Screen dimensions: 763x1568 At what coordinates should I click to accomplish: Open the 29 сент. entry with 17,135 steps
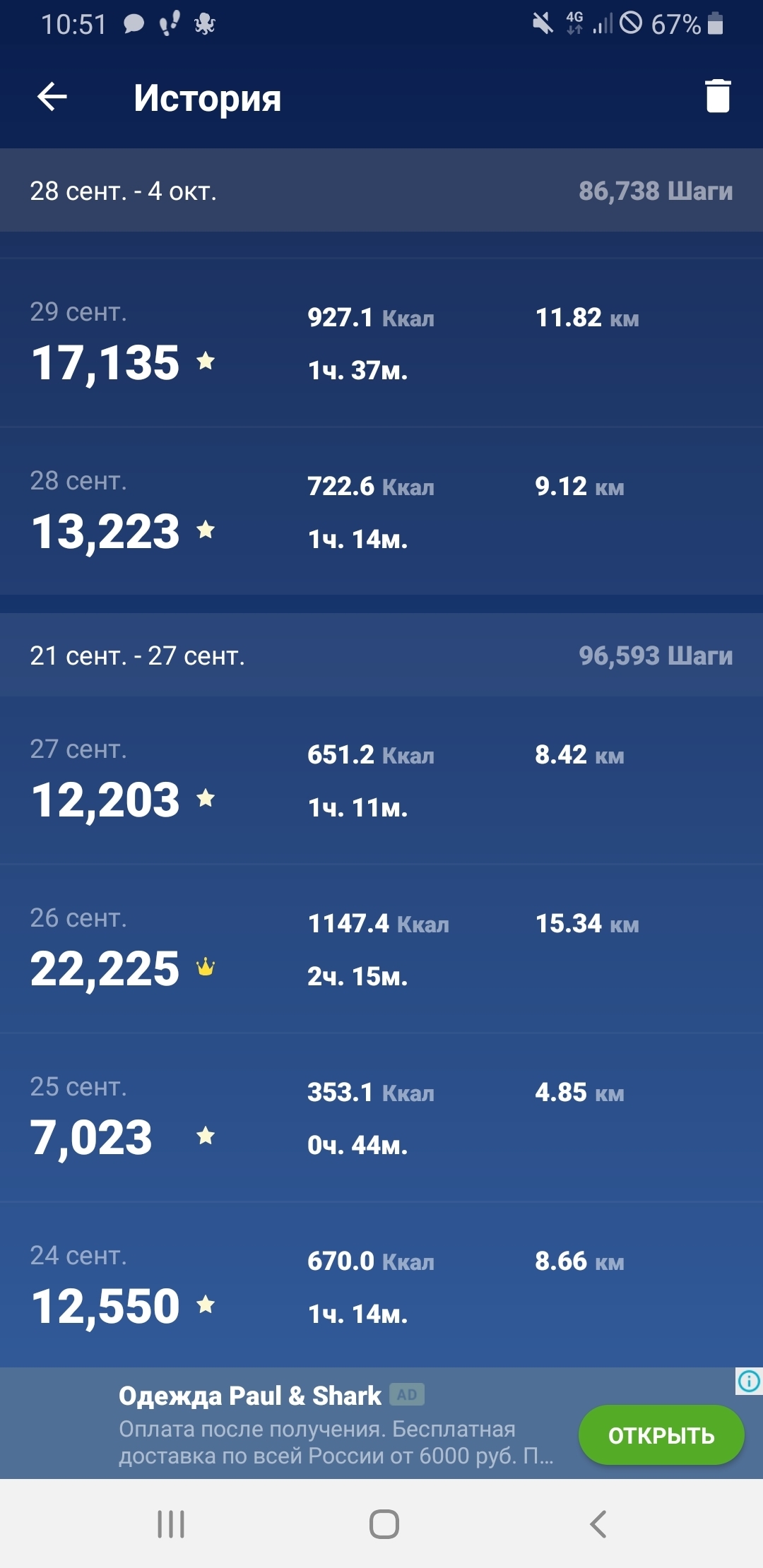(381, 343)
